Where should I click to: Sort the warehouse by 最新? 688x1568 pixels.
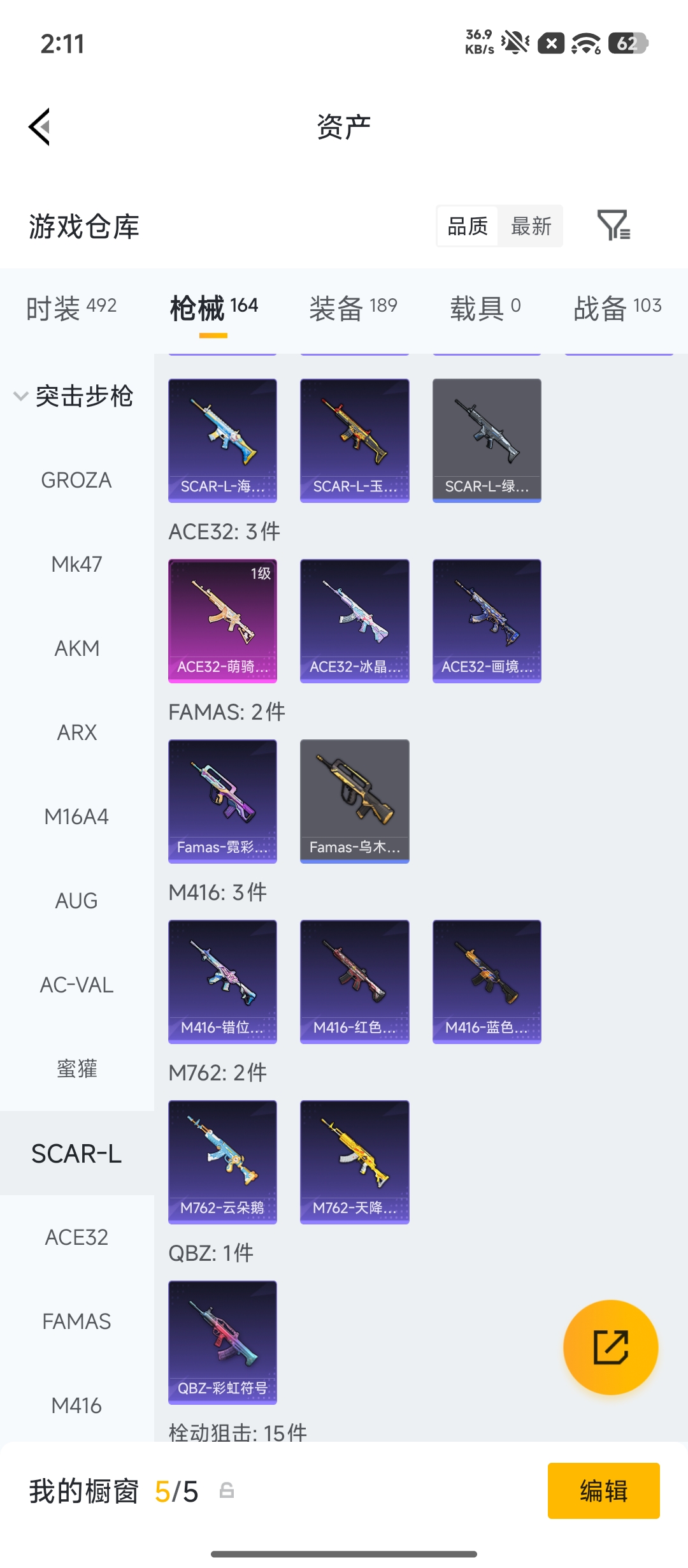tap(531, 226)
